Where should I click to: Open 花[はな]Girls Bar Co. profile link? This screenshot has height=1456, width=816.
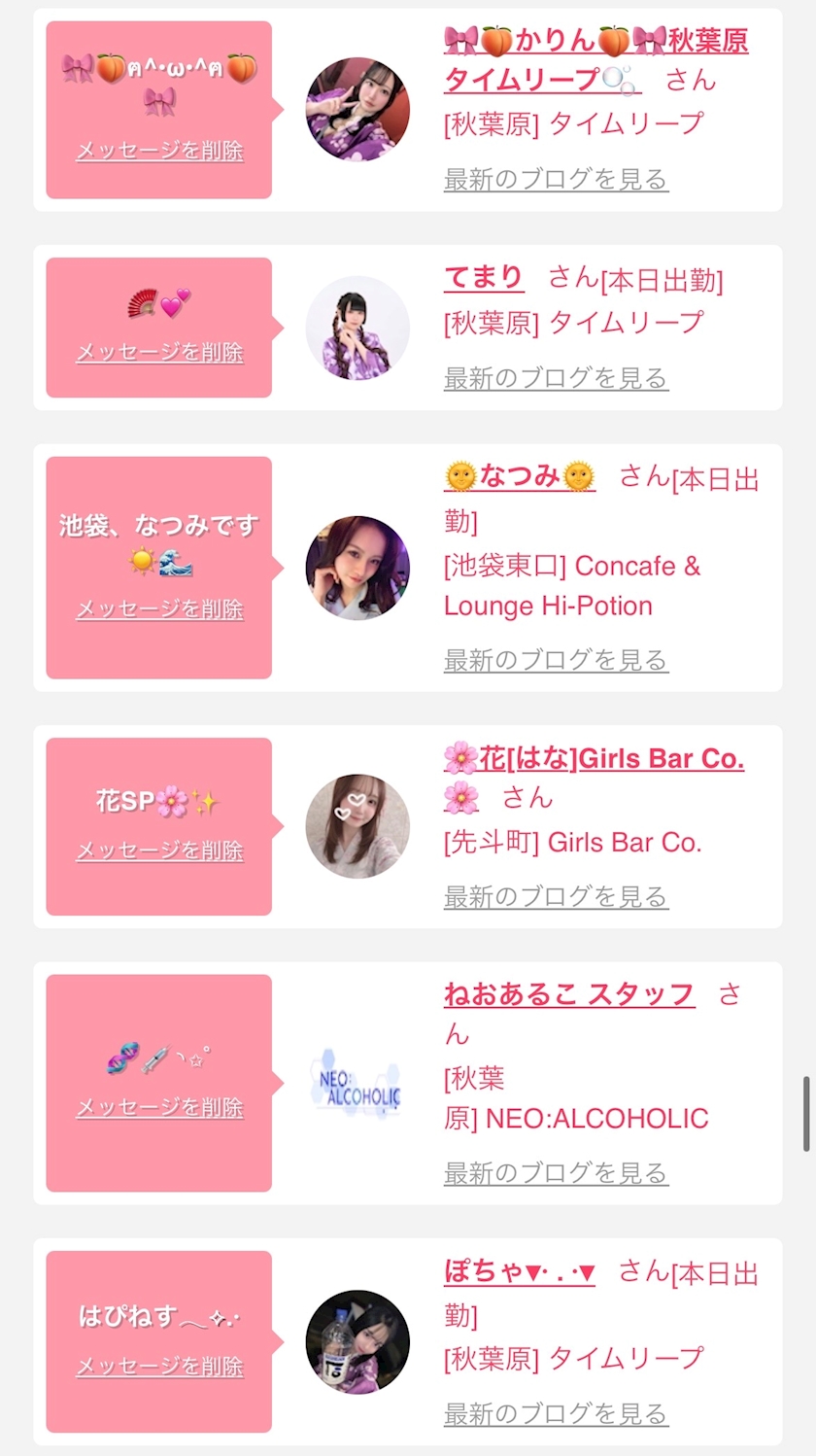(595, 759)
